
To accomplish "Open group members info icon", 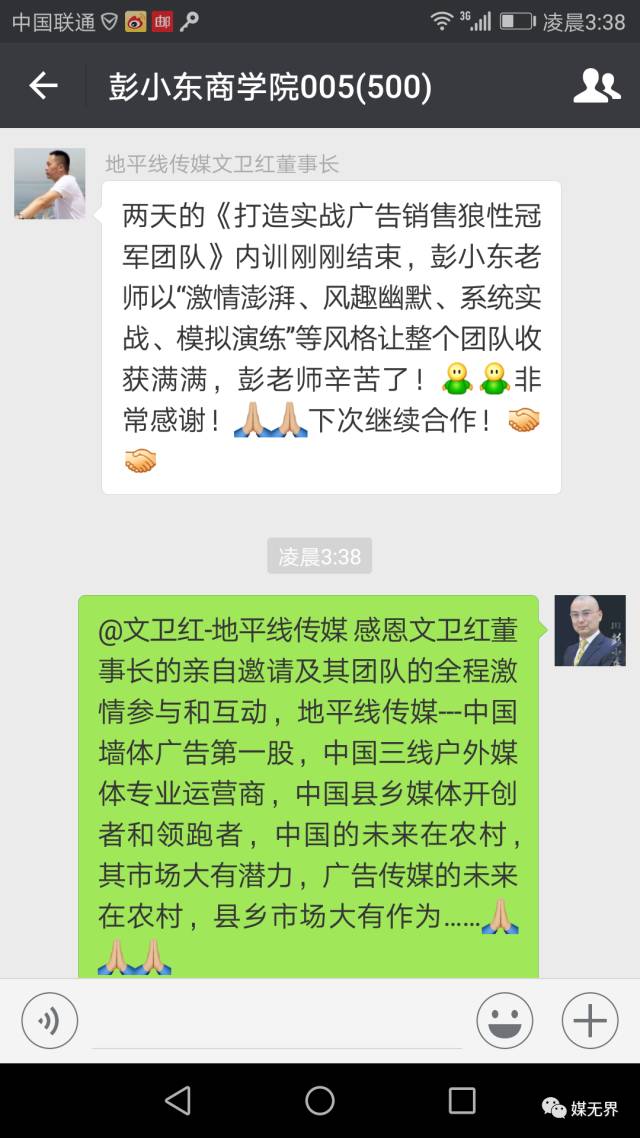I will tap(596, 86).
